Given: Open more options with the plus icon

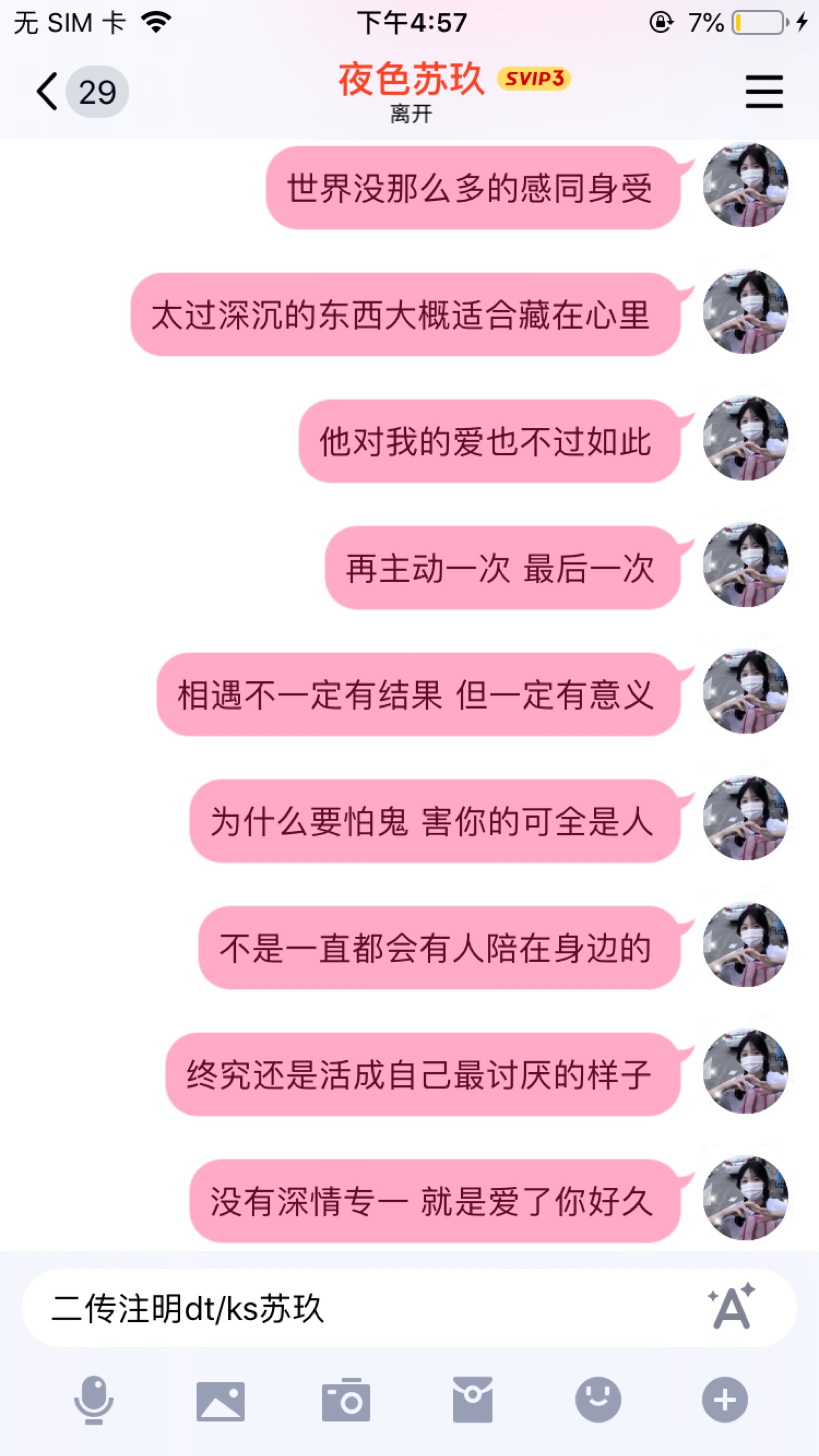Looking at the screenshot, I should pyautogui.click(x=725, y=1400).
